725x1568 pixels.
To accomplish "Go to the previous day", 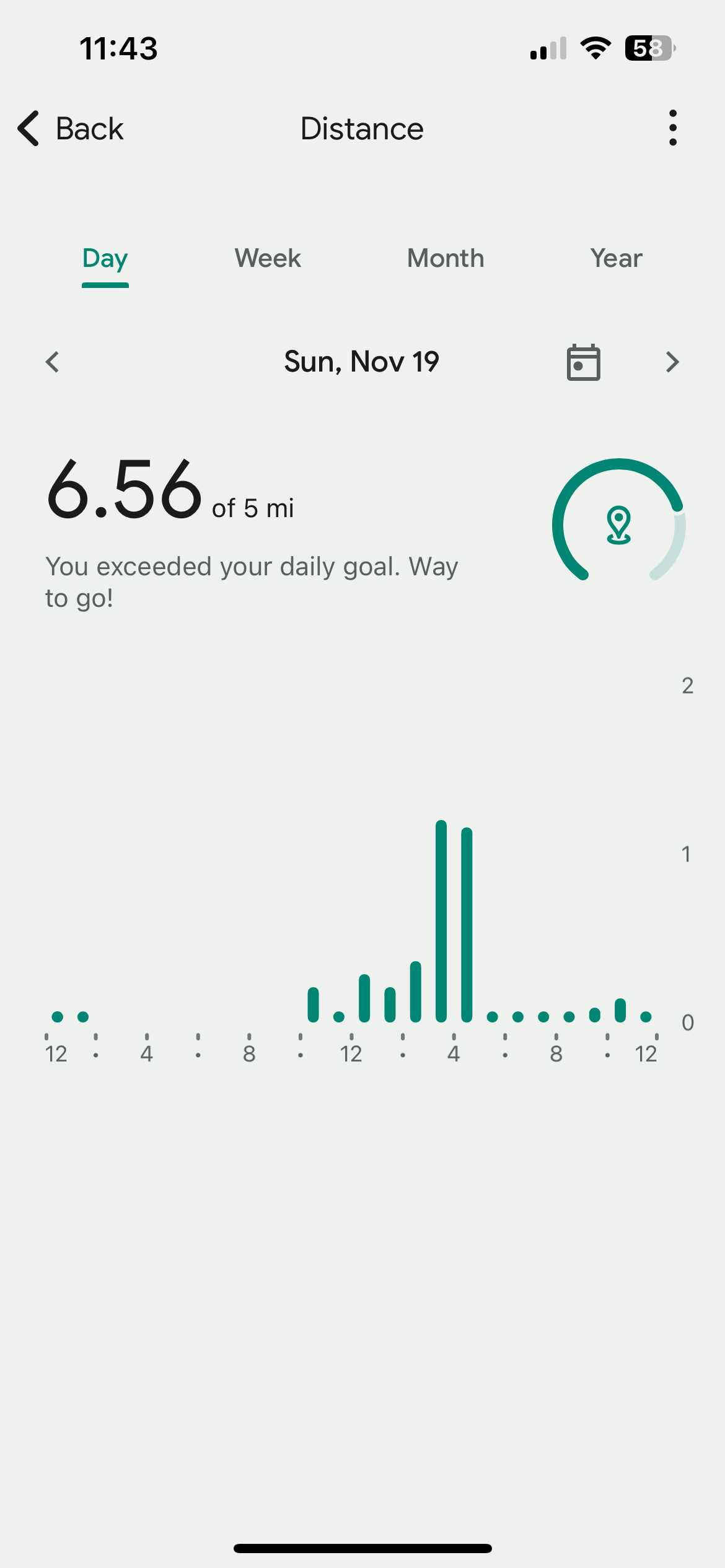I will pyautogui.click(x=53, y=362).
